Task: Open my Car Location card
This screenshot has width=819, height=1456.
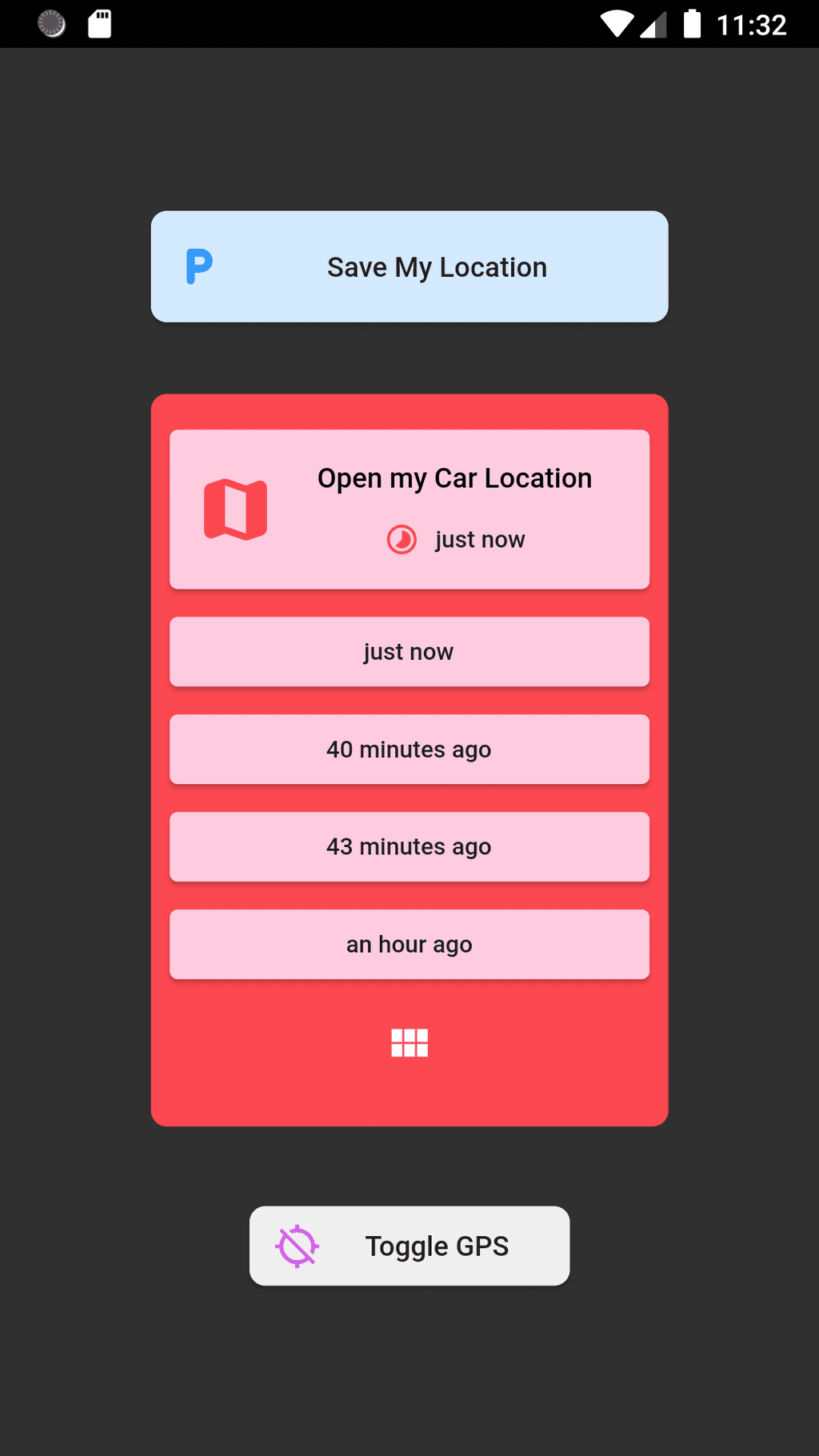Action: click(x=409, y=510)
